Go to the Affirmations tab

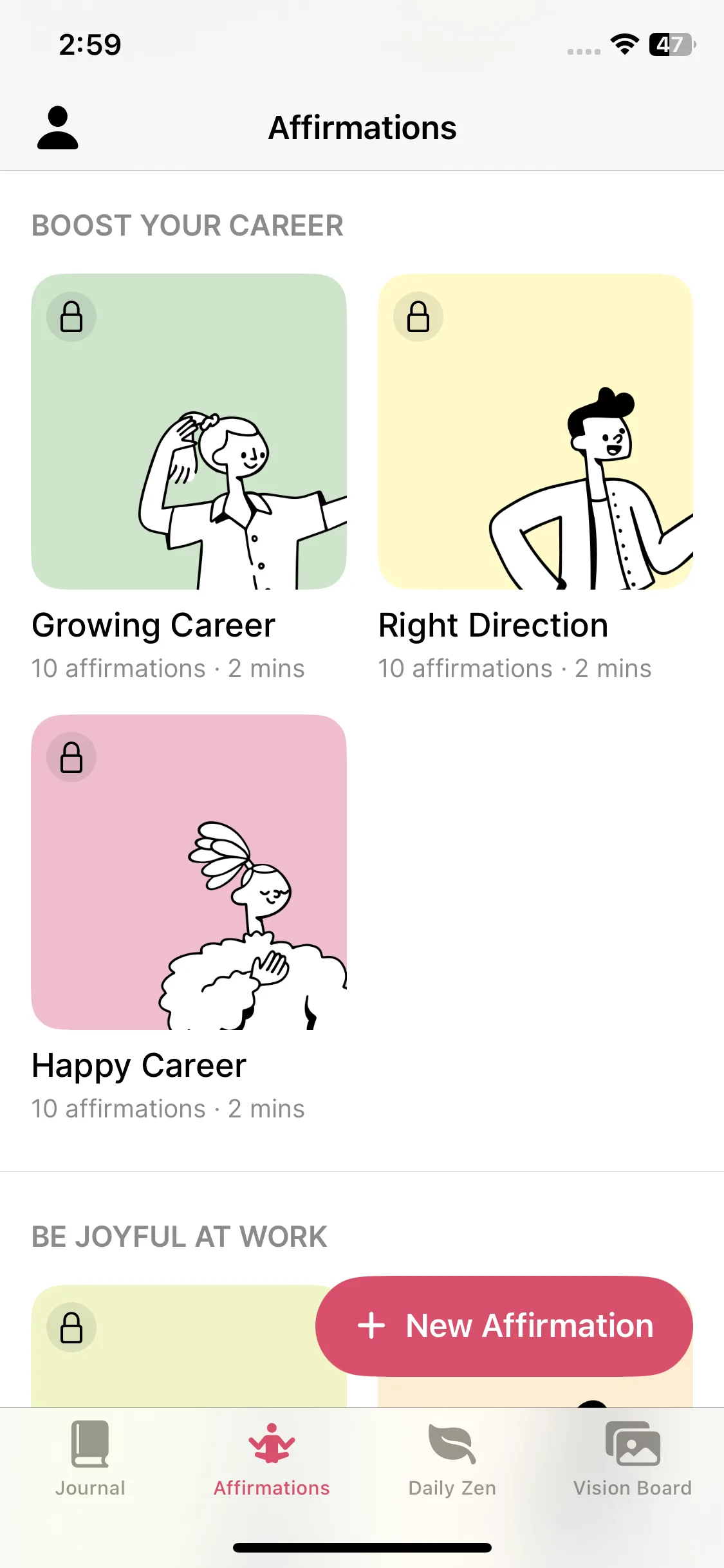click(272, 1459)
